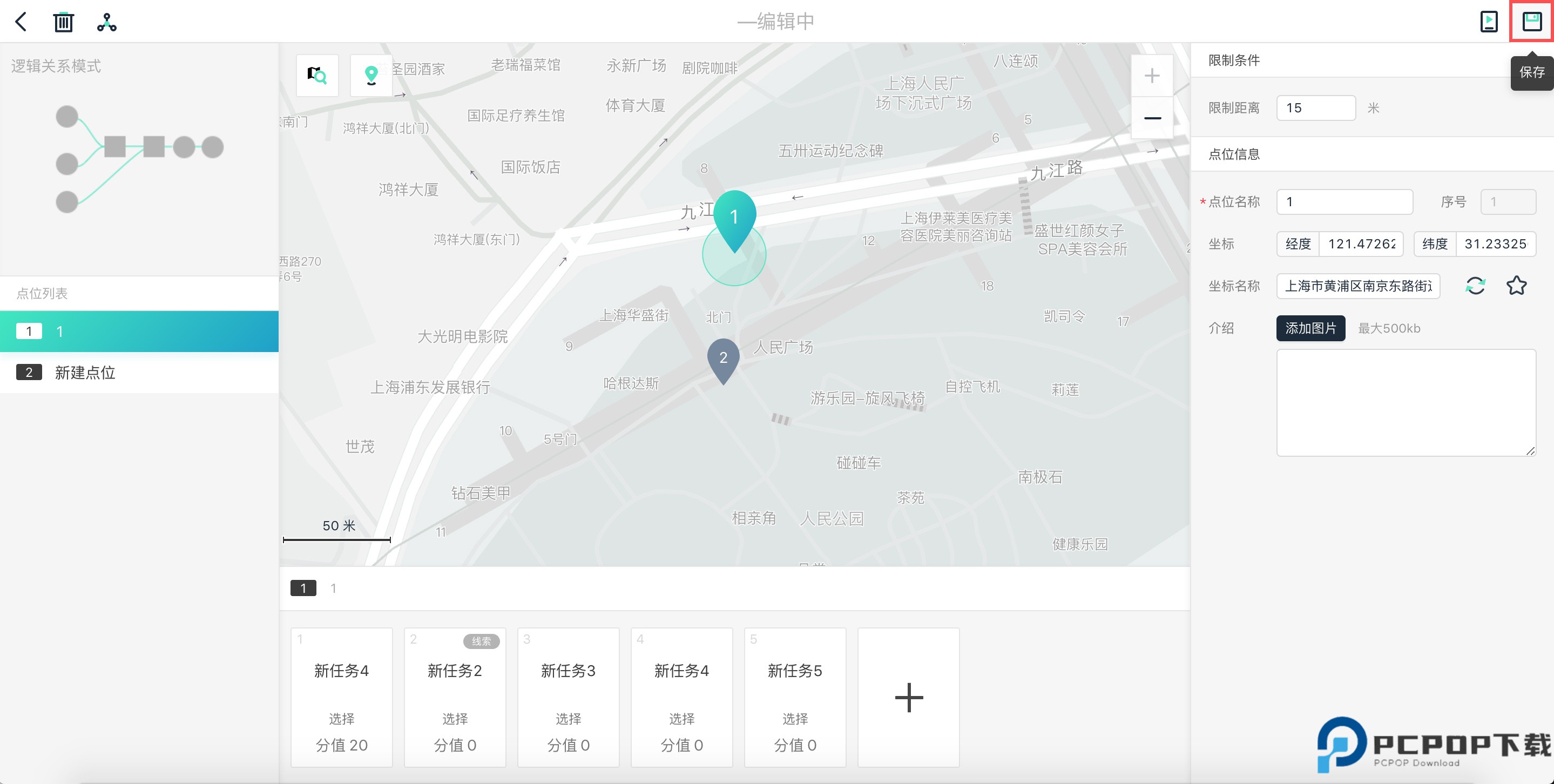Open the map search tool
The width and height of the screenshot is (1554, 784).
317,76
